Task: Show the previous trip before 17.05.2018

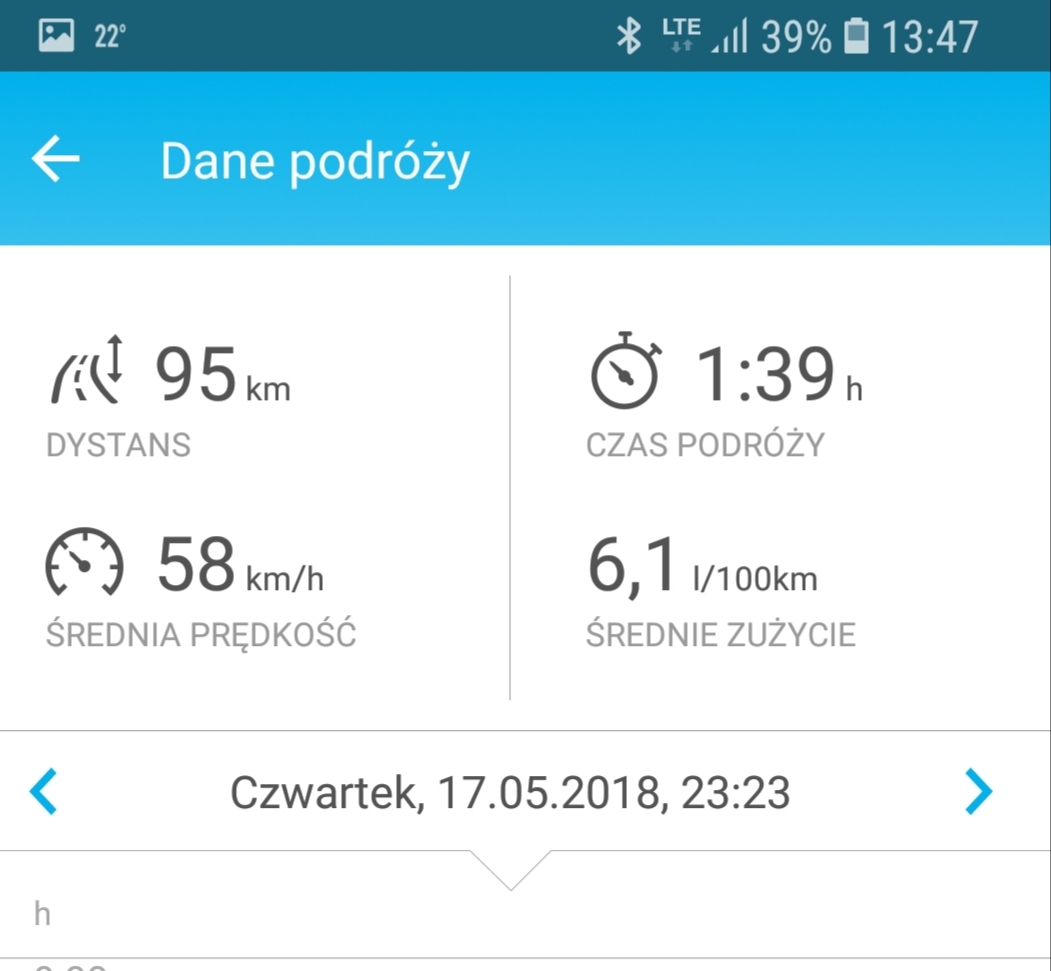Action: point(44,792)
